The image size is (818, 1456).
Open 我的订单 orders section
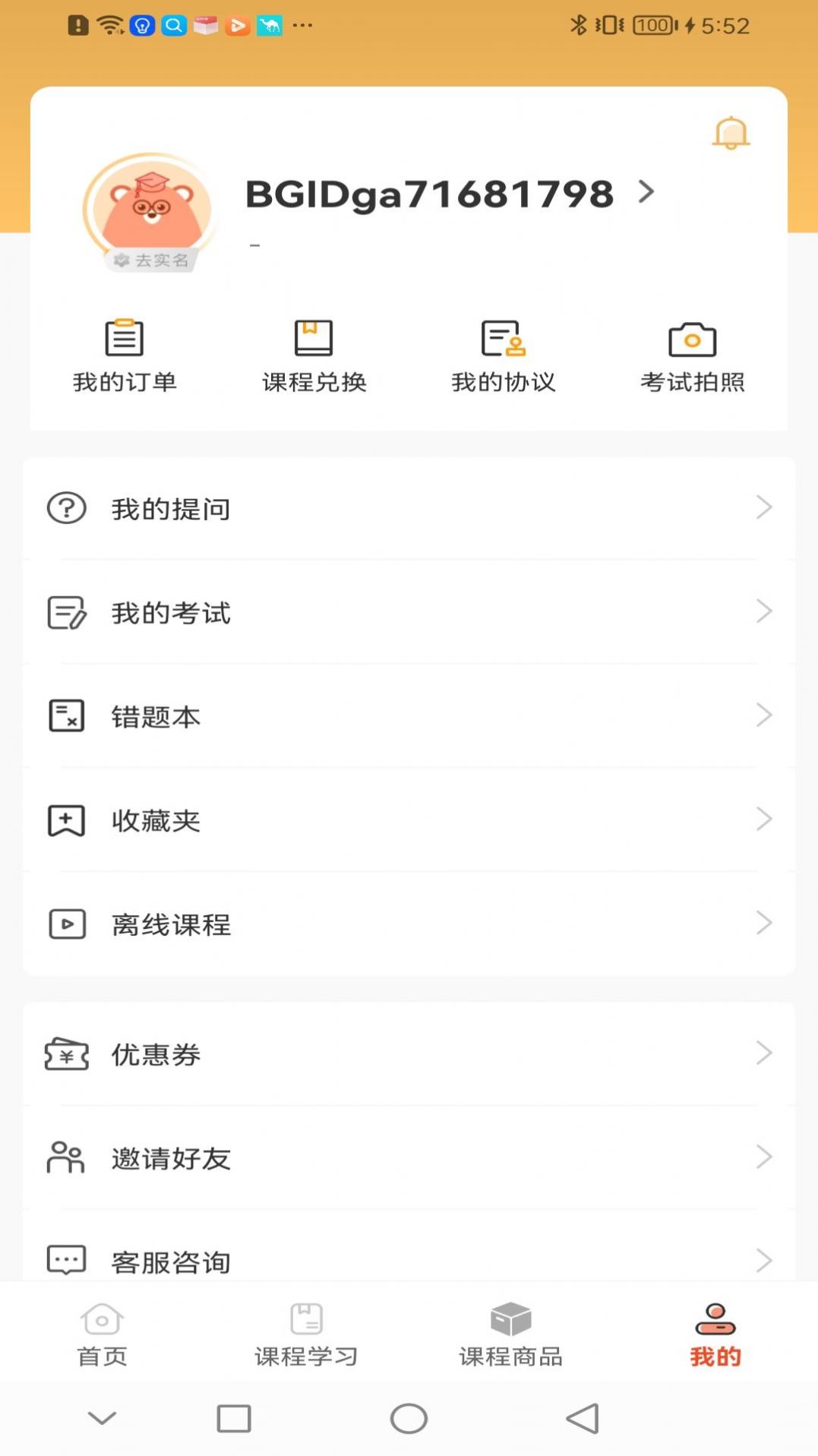click(124, 355)
